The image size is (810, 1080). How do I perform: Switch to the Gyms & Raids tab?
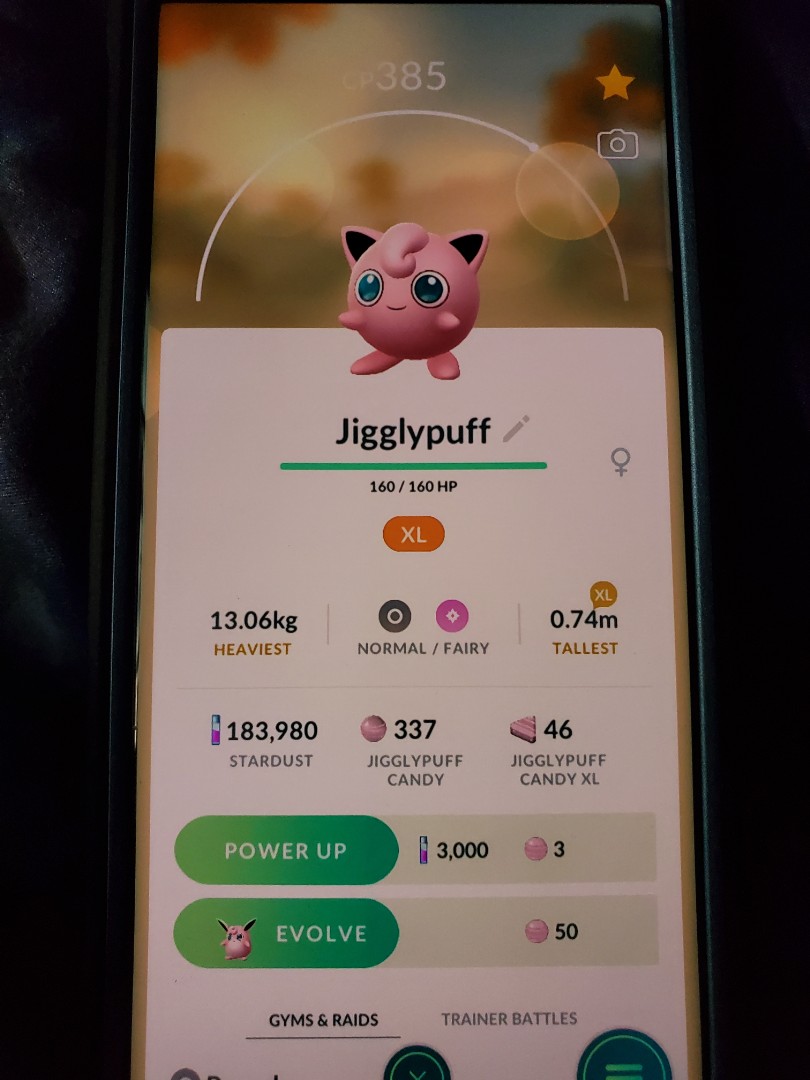323,1020
